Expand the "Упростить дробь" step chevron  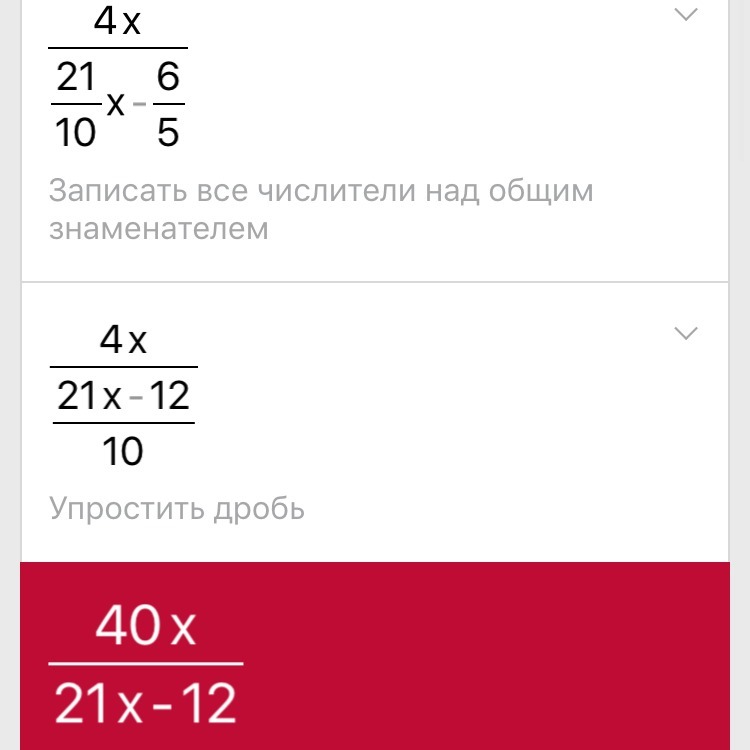coord(686,333)
